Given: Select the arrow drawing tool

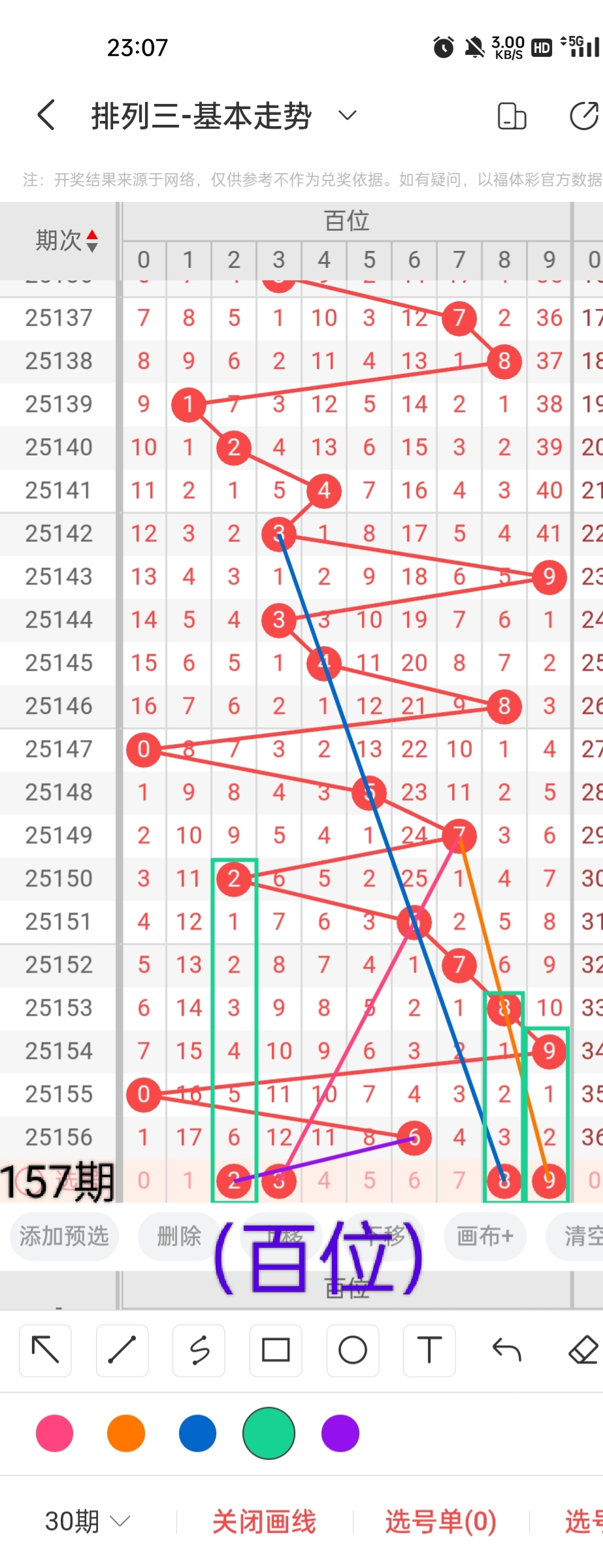Looking at the screenshot, I should pos(45,1350).
